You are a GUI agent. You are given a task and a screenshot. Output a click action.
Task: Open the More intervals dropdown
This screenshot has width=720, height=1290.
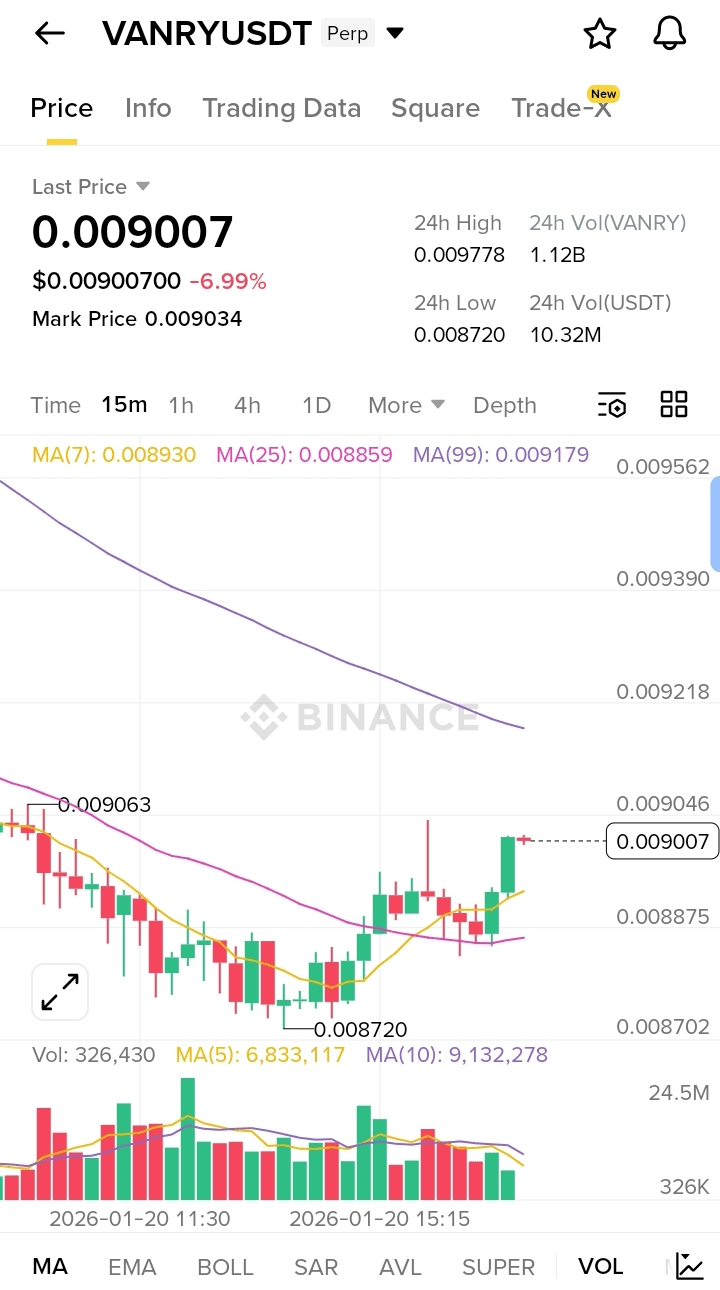coord(406,405)
